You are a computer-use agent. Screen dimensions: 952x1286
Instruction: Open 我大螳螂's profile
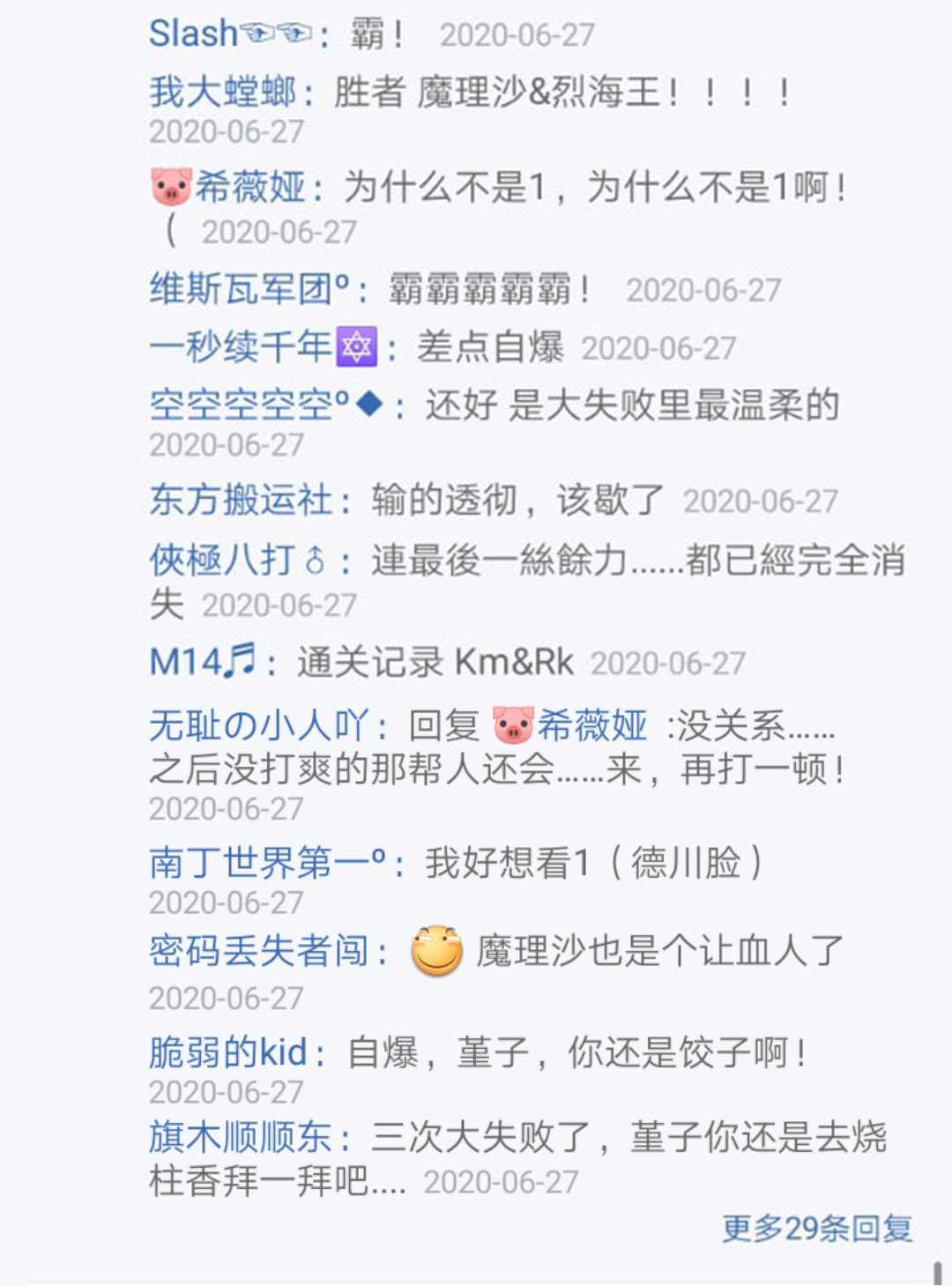tap(222, 92)
